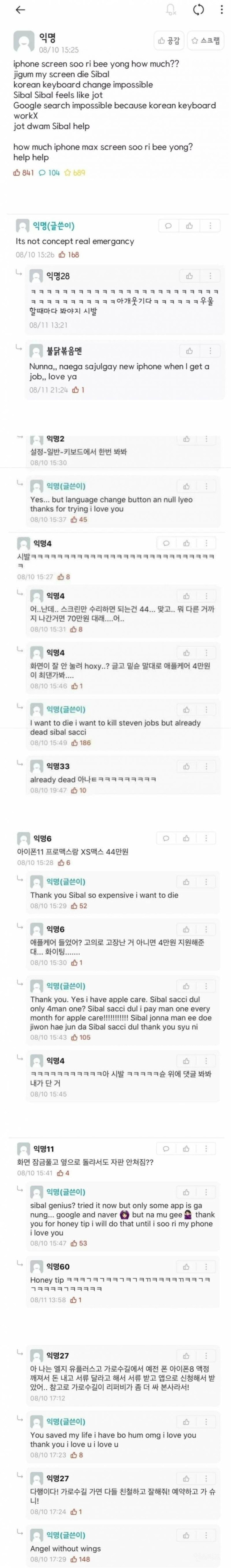Tap the 공감 button on the post
This screenshot has width=231, height=1568.
tap(168, 41)
